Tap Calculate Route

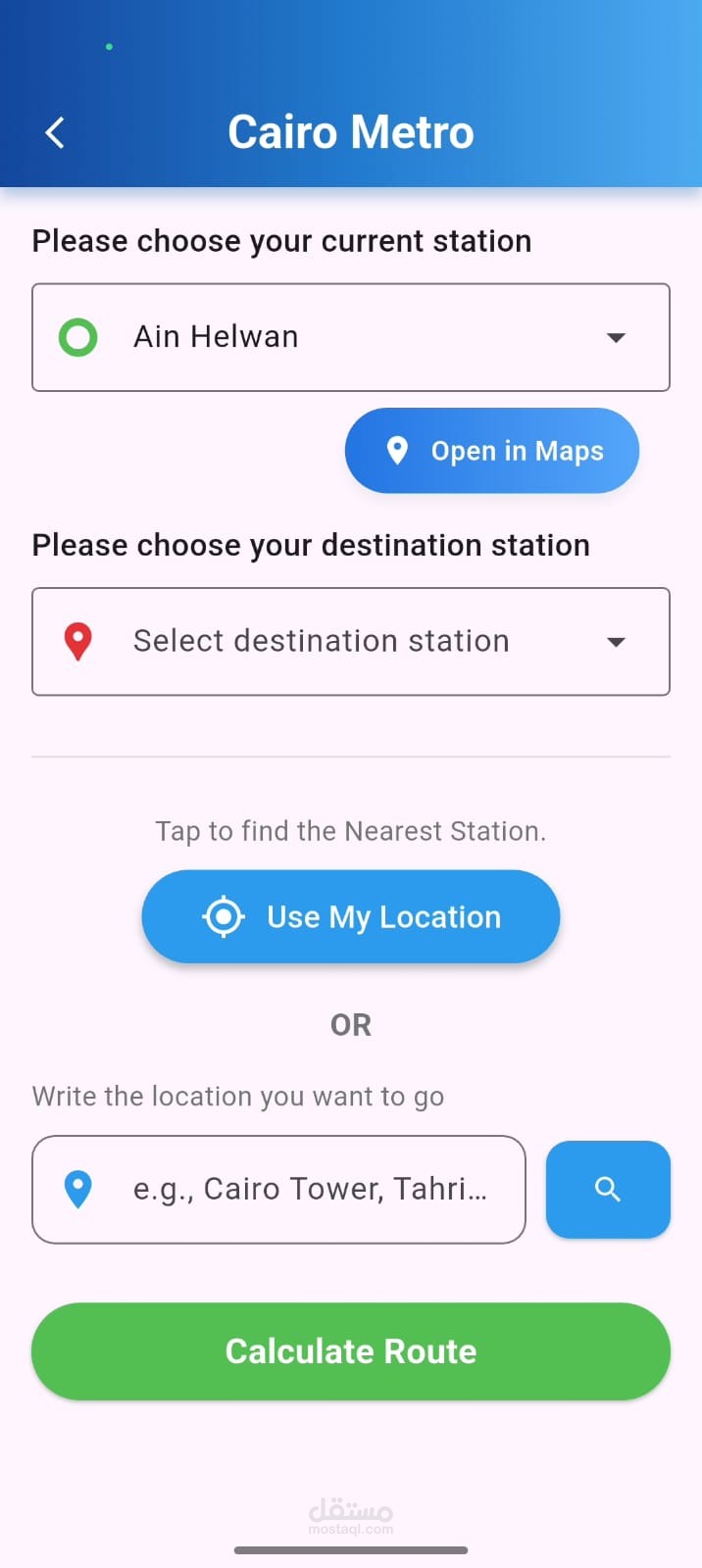click(350, 1351)
